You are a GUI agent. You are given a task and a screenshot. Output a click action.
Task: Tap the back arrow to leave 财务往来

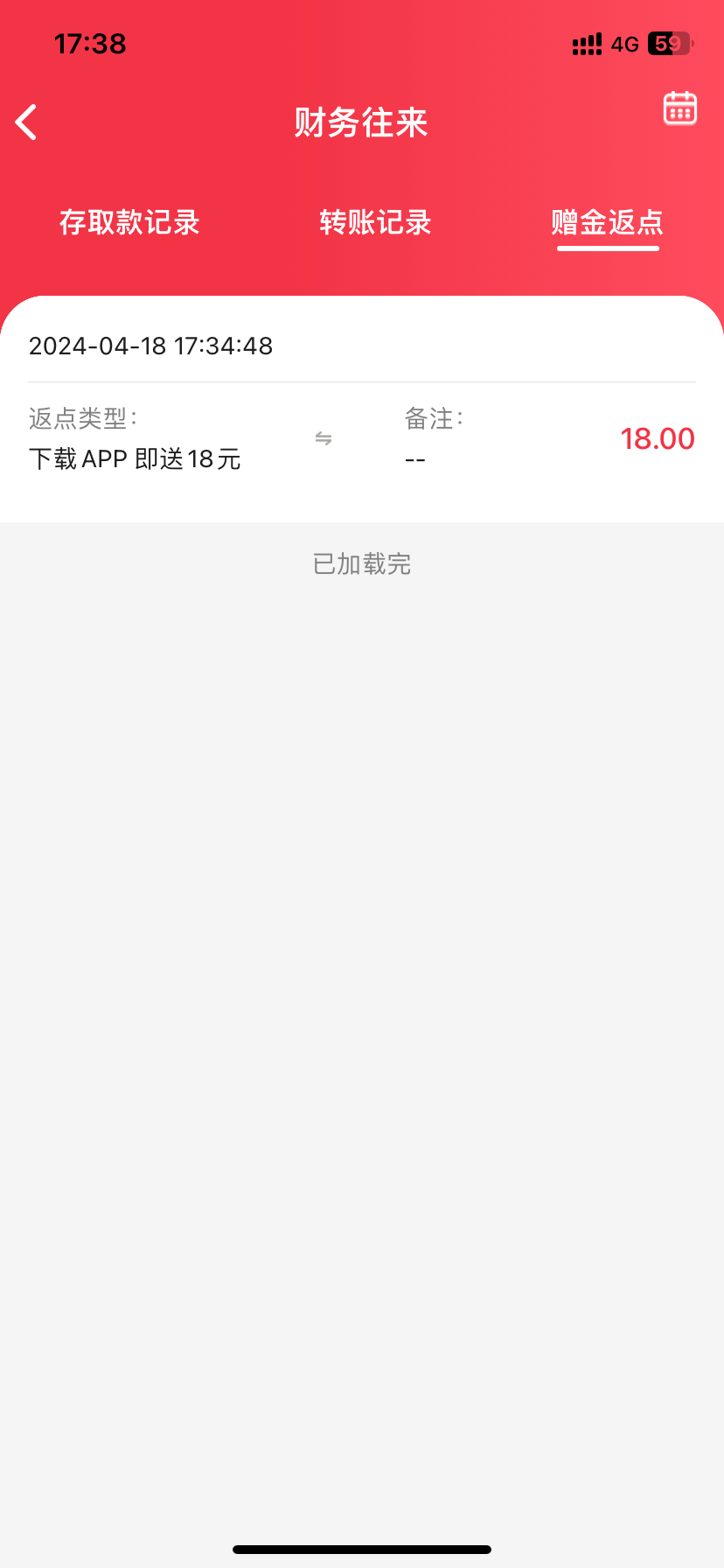pyautogui.click(x=26, y=122)
